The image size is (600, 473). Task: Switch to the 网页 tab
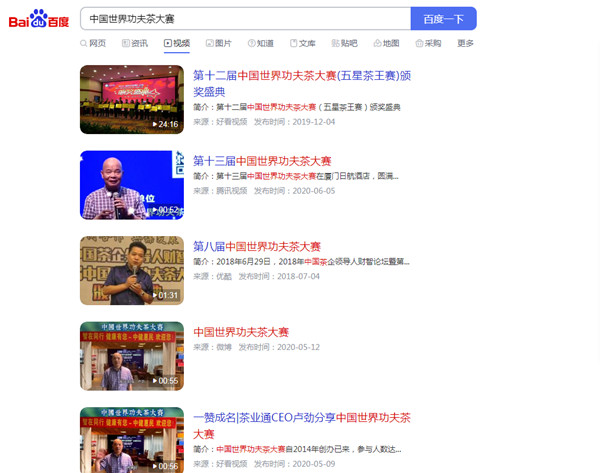(93, 44)
